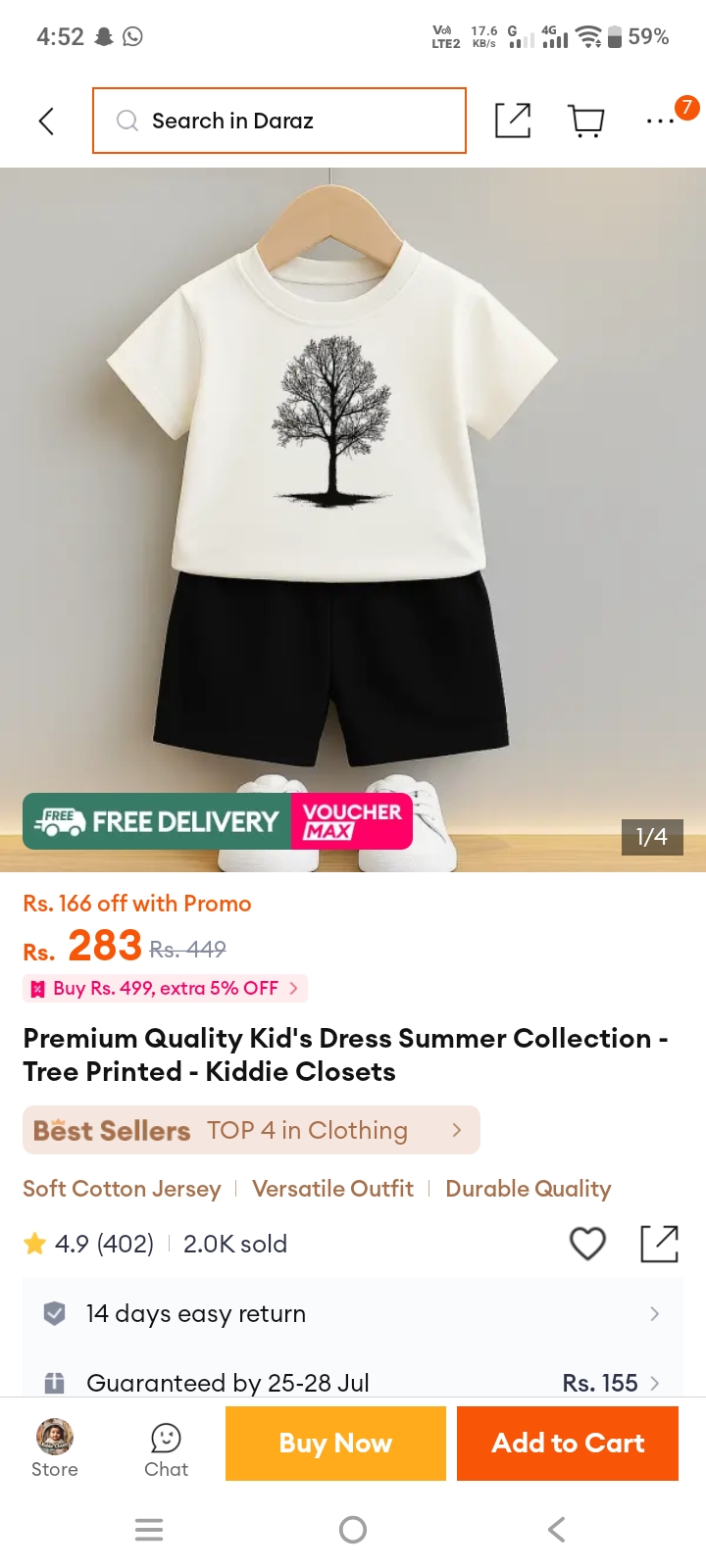
Task: Tap Buy Now
Action: [335, 1443]
